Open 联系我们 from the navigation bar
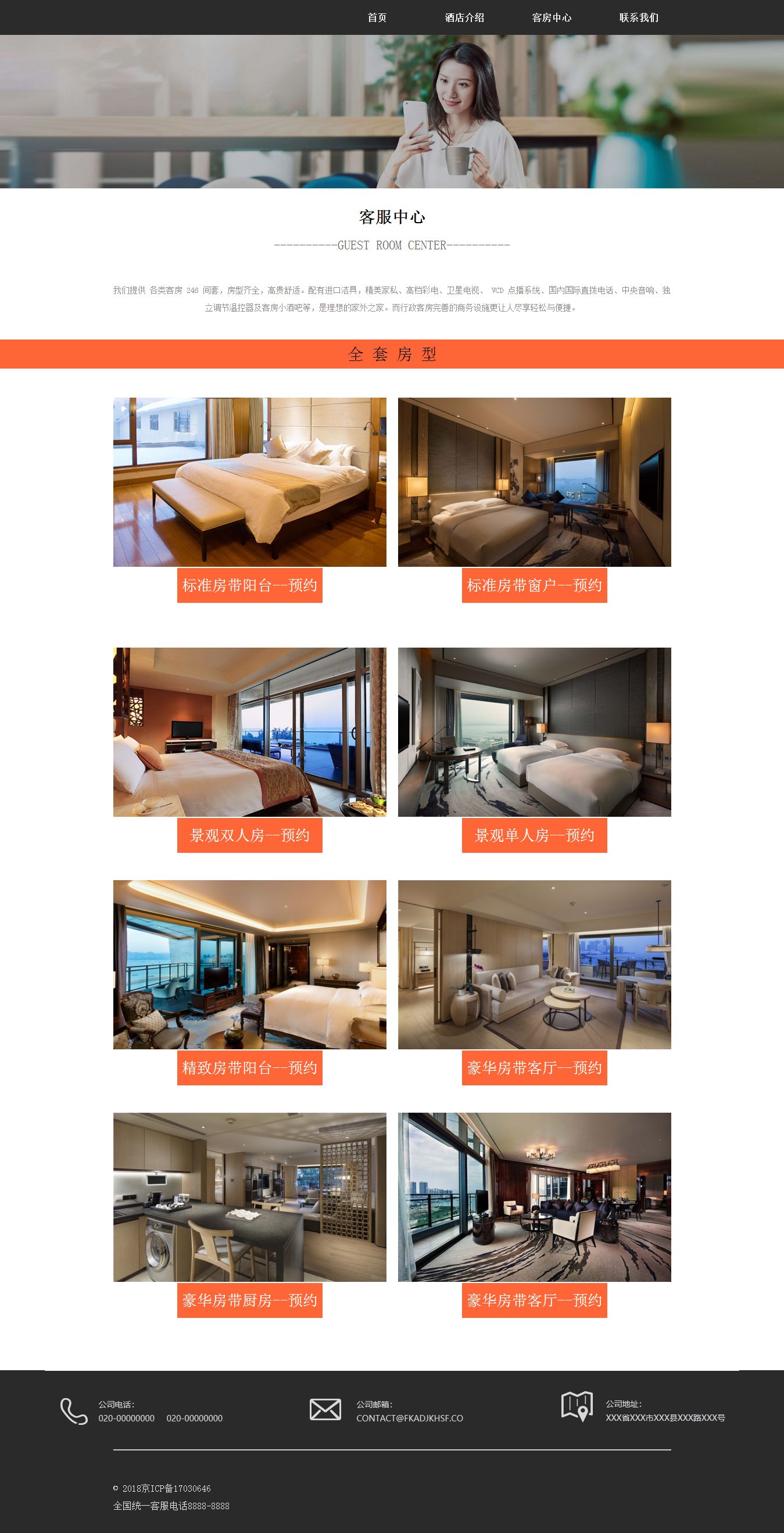The height and width of the screenshot is (1533, 784). [x=638, y=18]
